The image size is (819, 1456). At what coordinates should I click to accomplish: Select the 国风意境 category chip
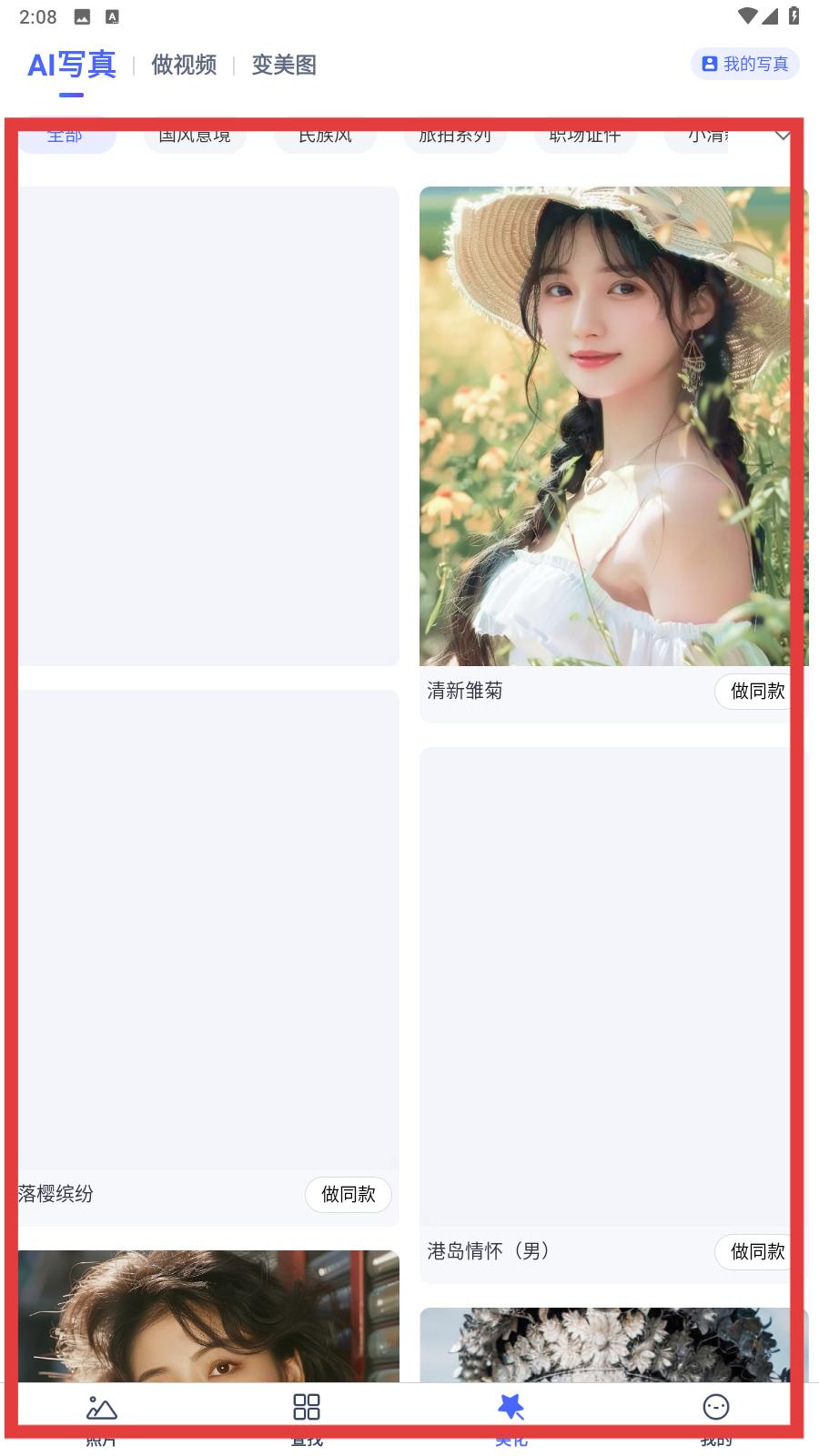tap(195, 136)
